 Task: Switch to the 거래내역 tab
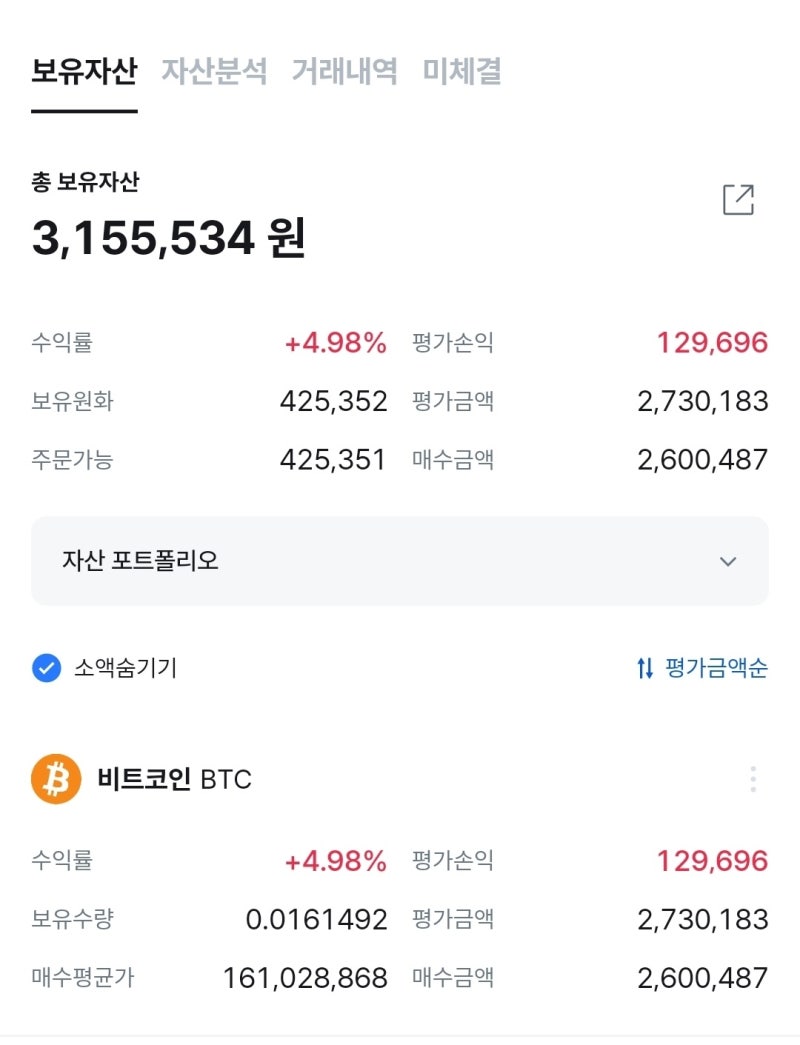[346, 72]
